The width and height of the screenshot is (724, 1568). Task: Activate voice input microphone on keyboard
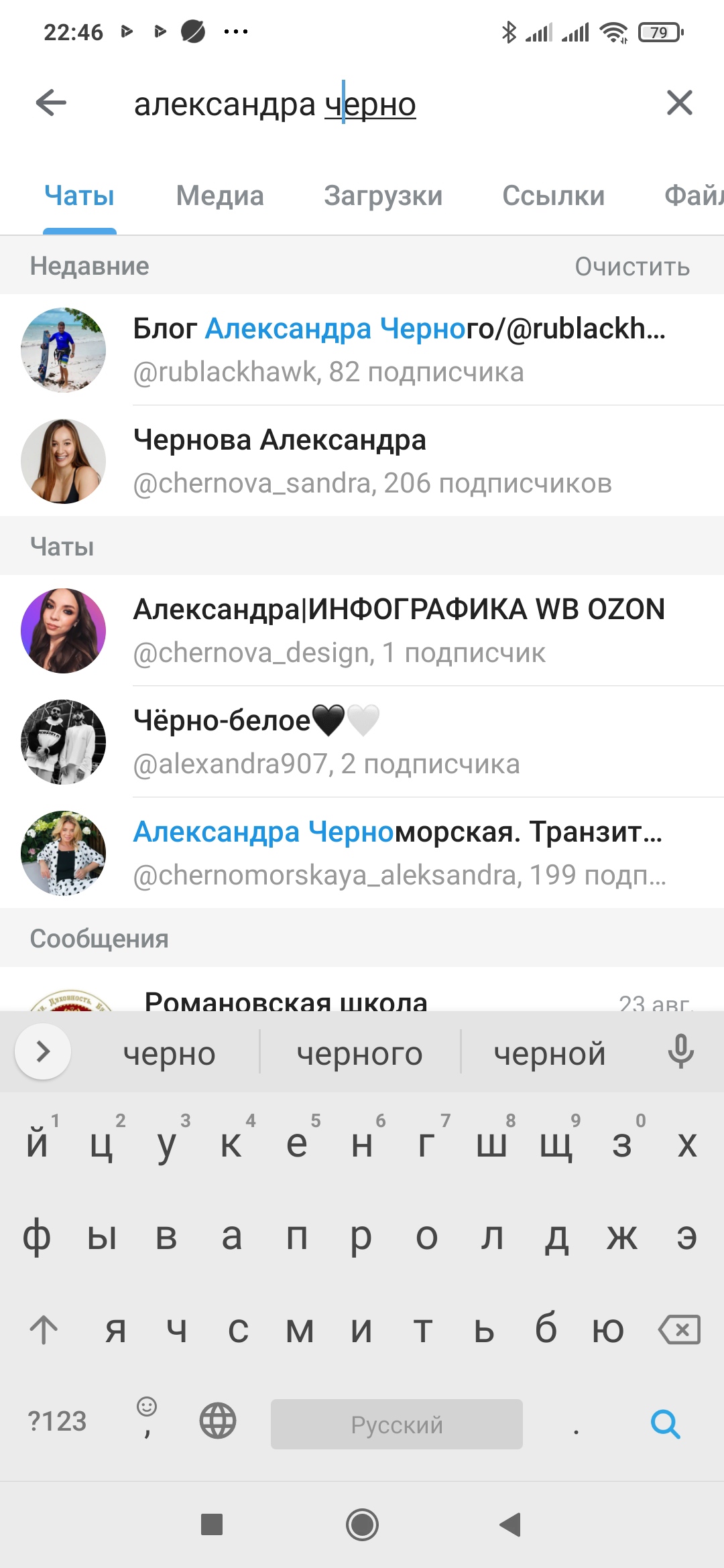[x=680, y=1052]
